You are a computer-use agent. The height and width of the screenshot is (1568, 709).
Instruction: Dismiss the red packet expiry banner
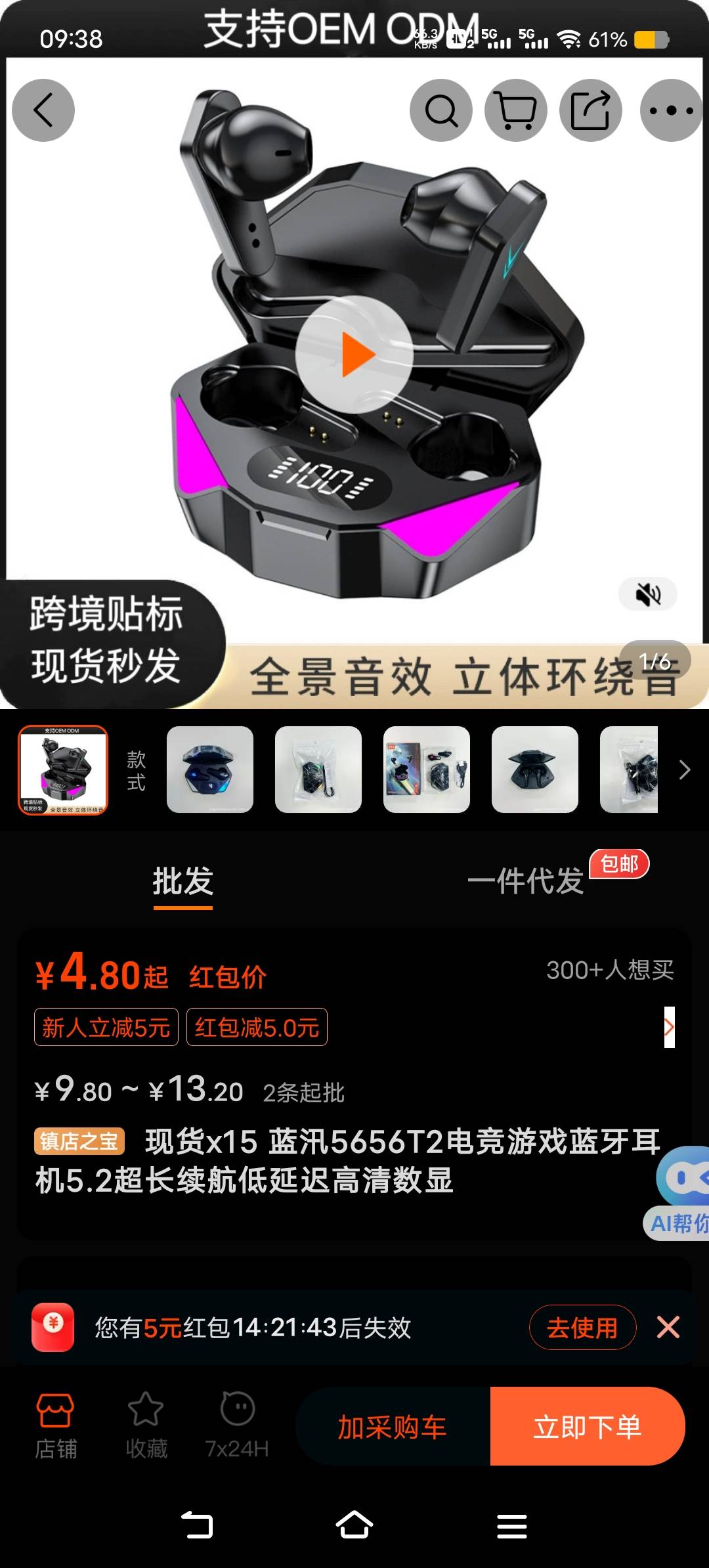(668, 1328)
